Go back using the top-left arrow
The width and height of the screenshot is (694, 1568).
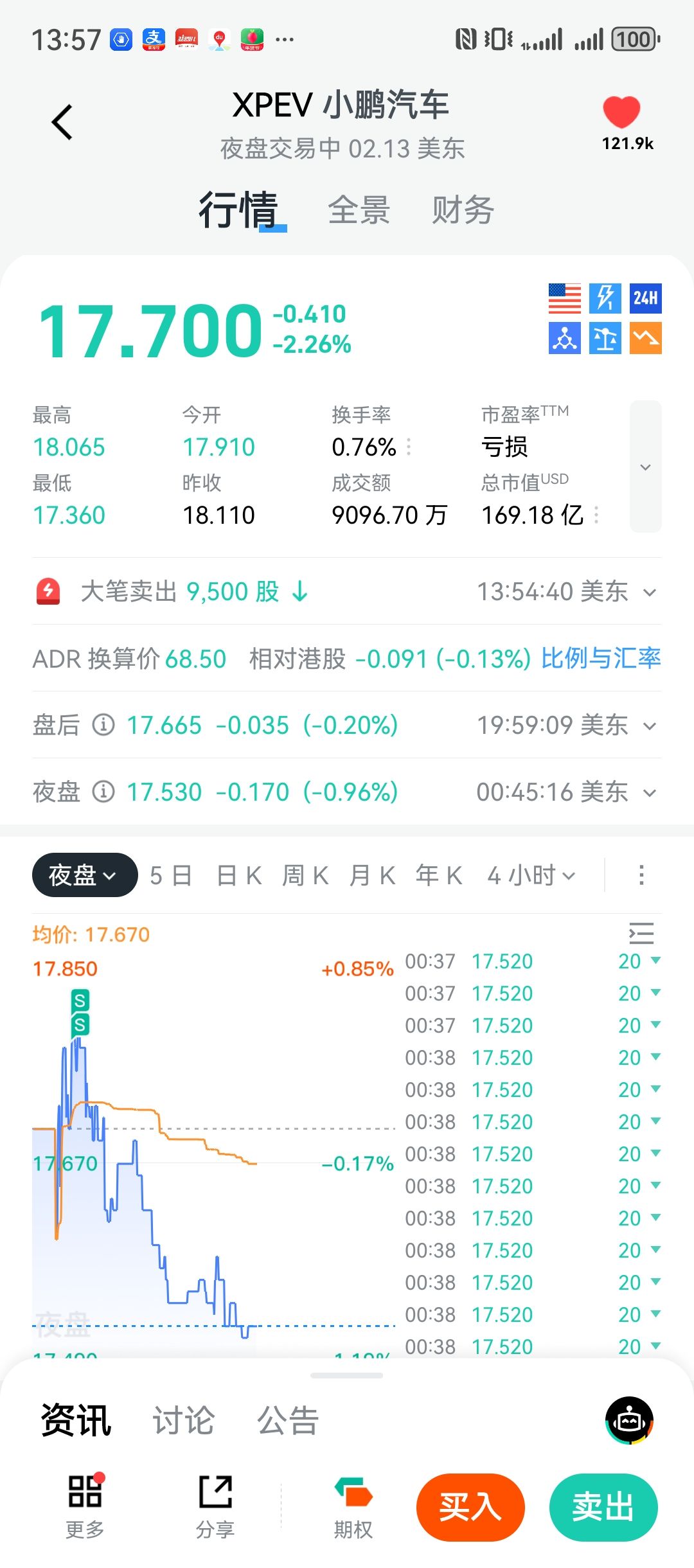pos(62,122)
